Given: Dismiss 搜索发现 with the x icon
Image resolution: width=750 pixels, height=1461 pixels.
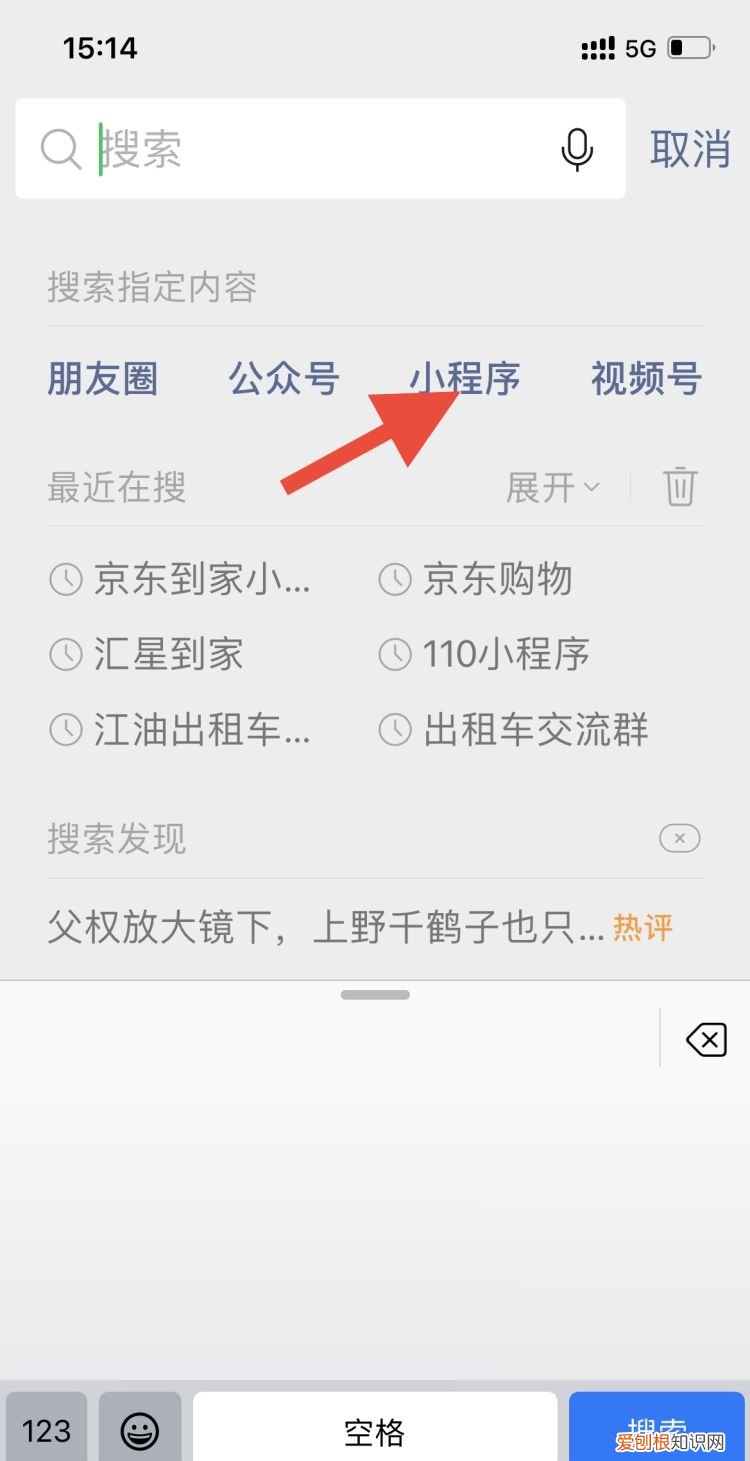Looking at the screenshot, I should 679,838.
